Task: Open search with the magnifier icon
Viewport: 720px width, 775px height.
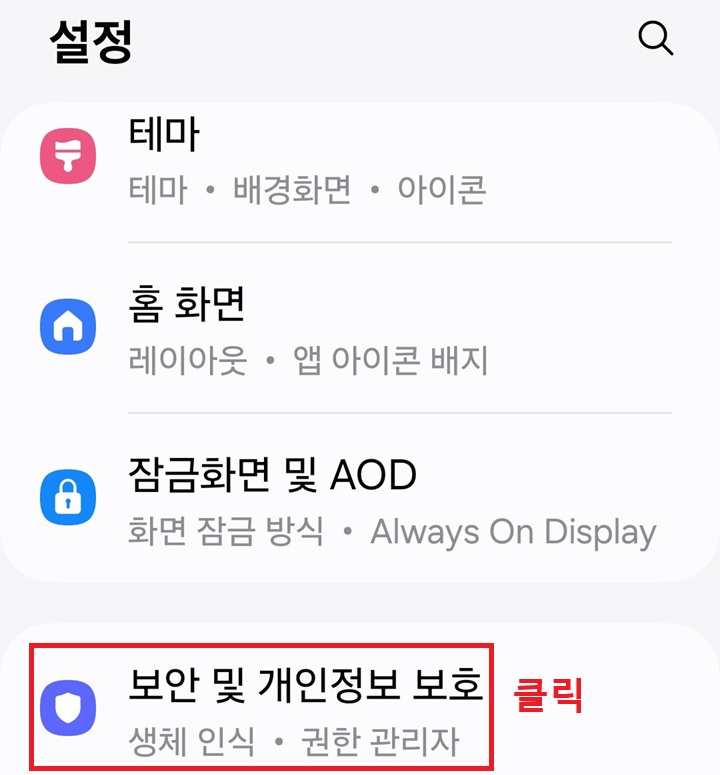Action: coord(656,40)
